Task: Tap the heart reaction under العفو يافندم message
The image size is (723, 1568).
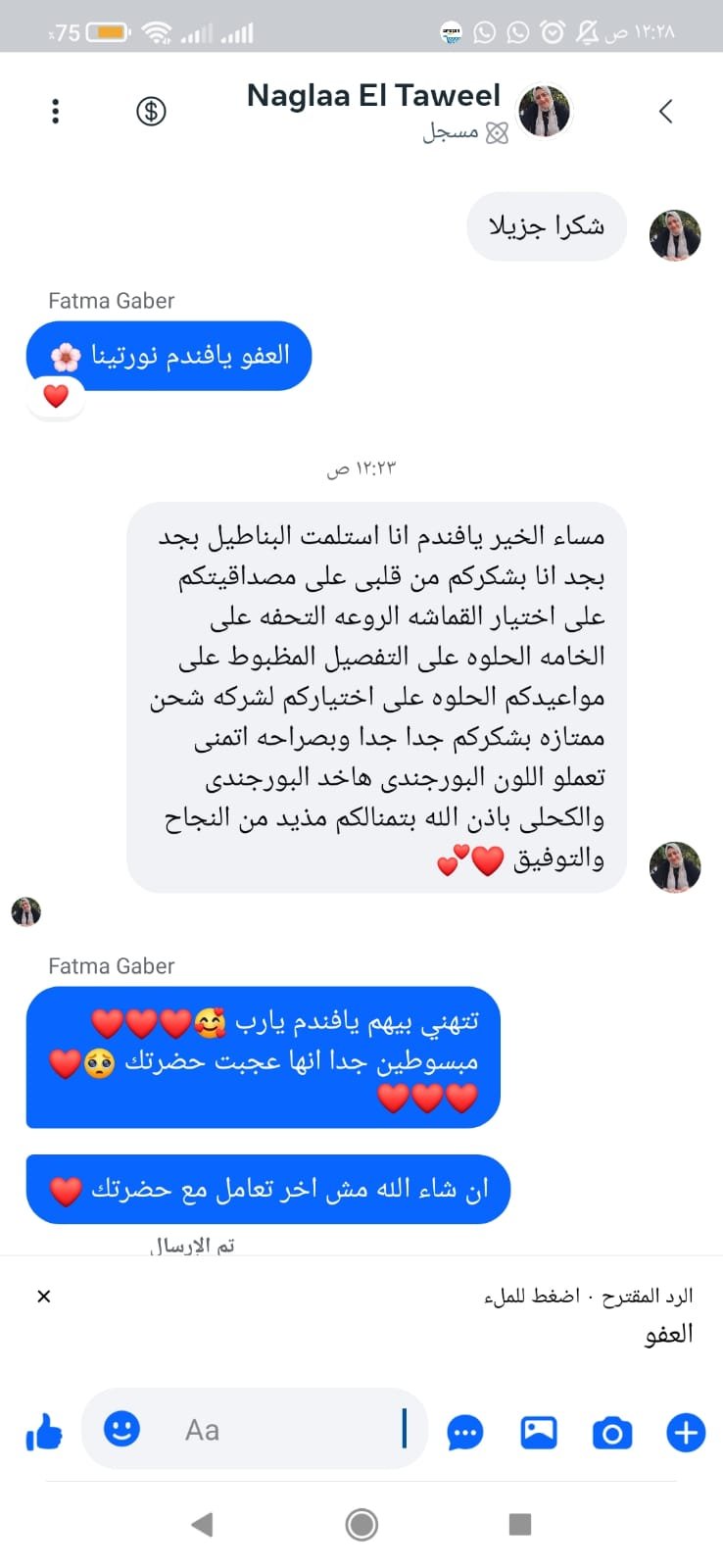Action: (x=56, y=397)
